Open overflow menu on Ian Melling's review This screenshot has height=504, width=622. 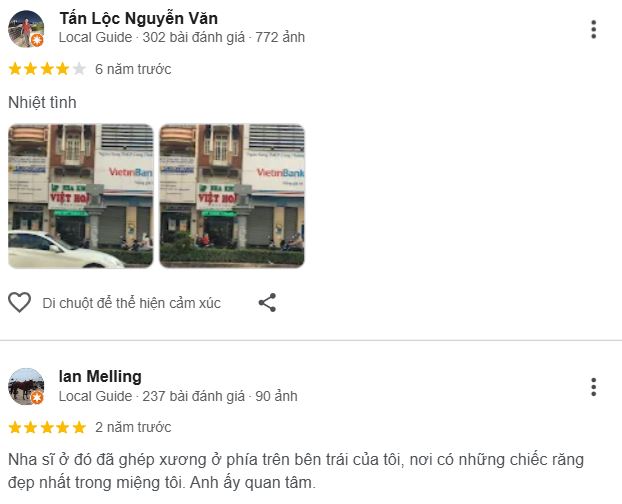click(593, 387)
